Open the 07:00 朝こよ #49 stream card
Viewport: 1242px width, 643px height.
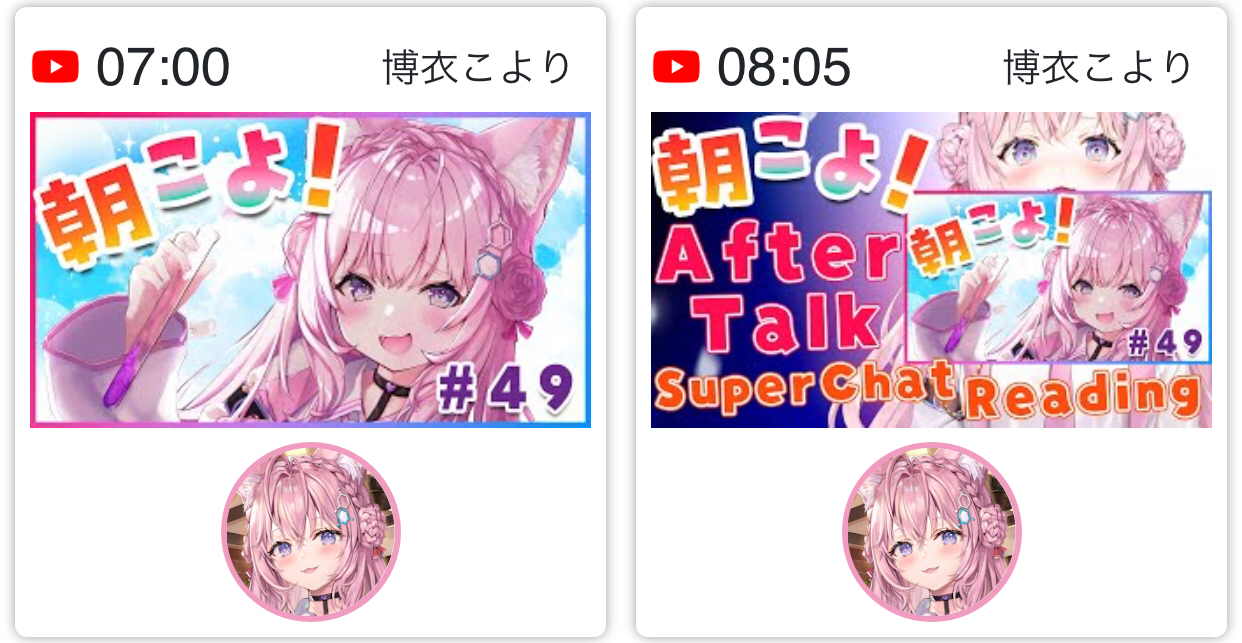click(x=310, y=270)
